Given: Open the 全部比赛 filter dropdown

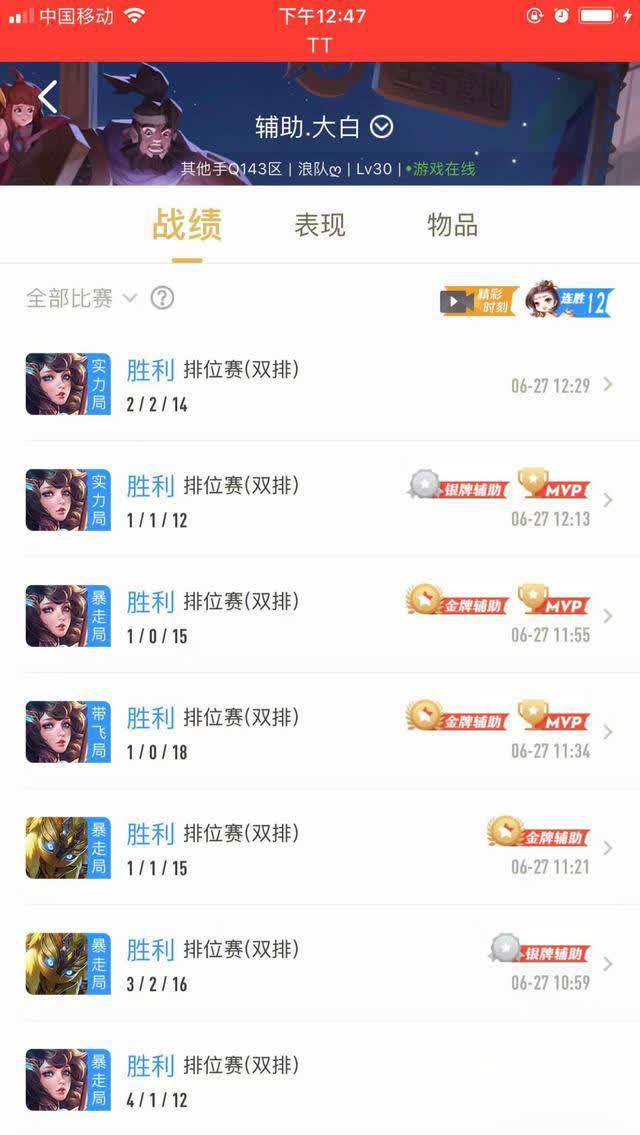Looking at the screenshot, I should (82, 298).
